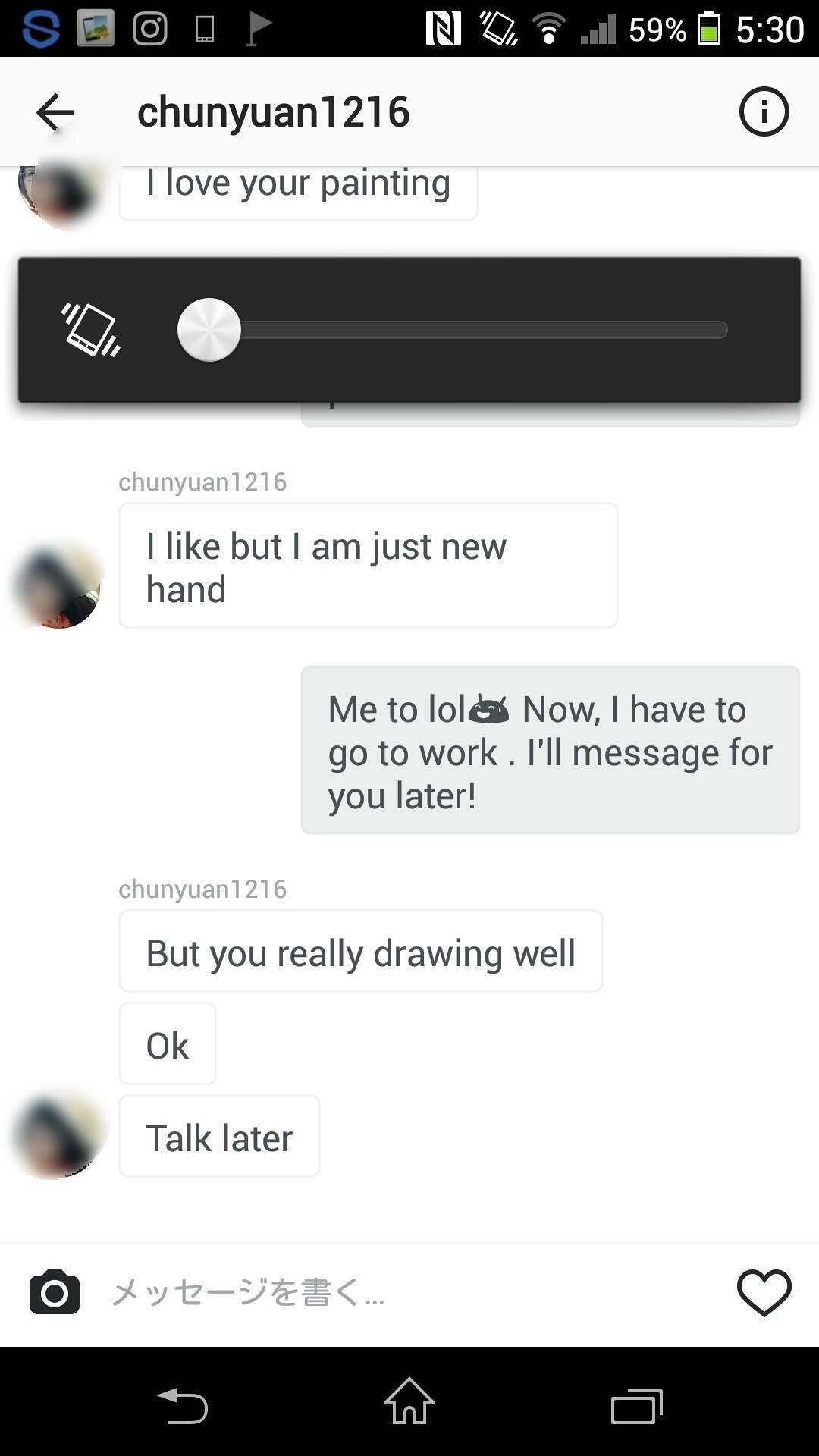Image resolution: width=819 pixels, height=1456 pixels.
Task: Focus the message text field
Action: point(409,1291)
